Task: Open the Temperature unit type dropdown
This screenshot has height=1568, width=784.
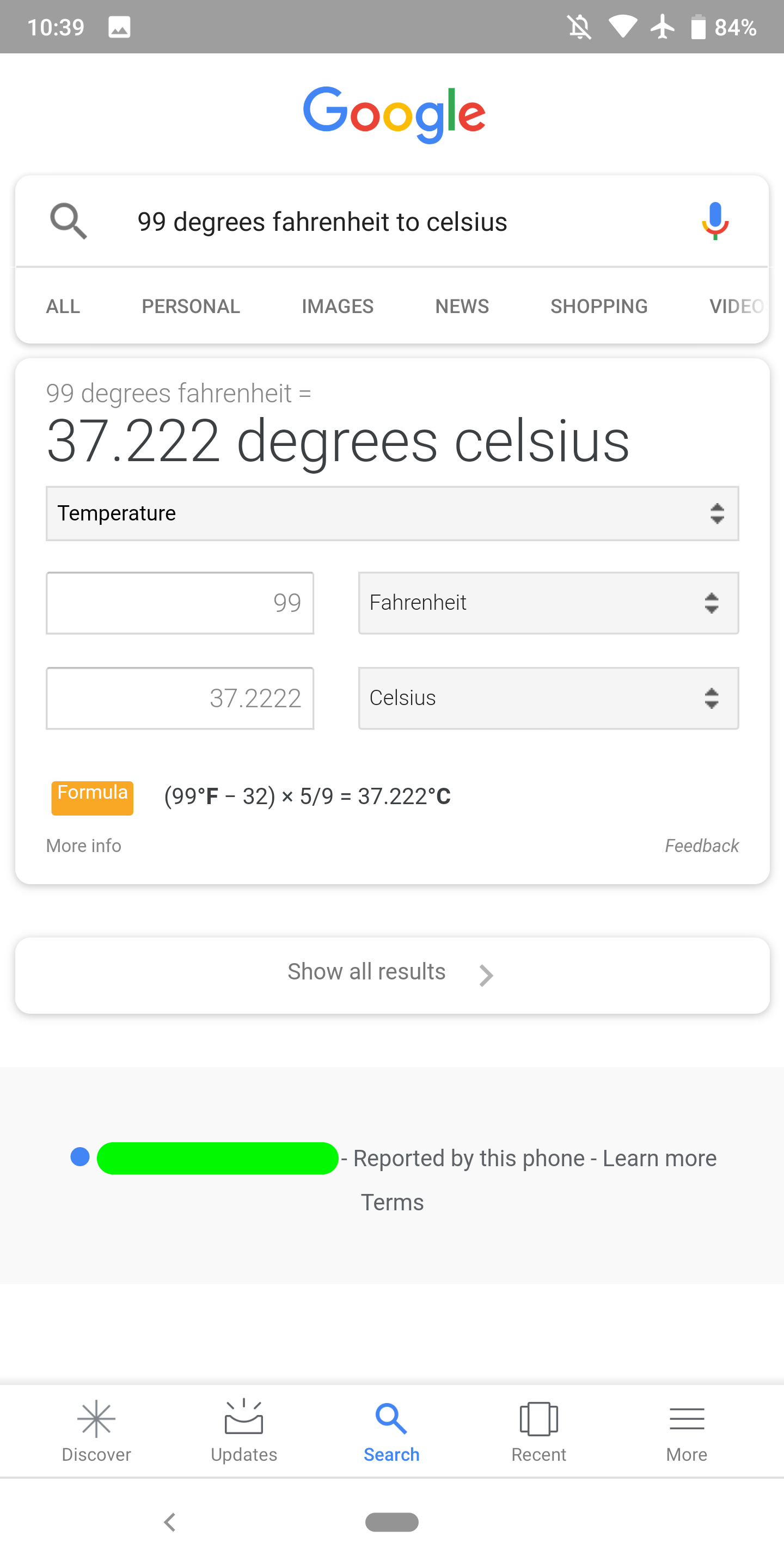Action: (393, 513)
